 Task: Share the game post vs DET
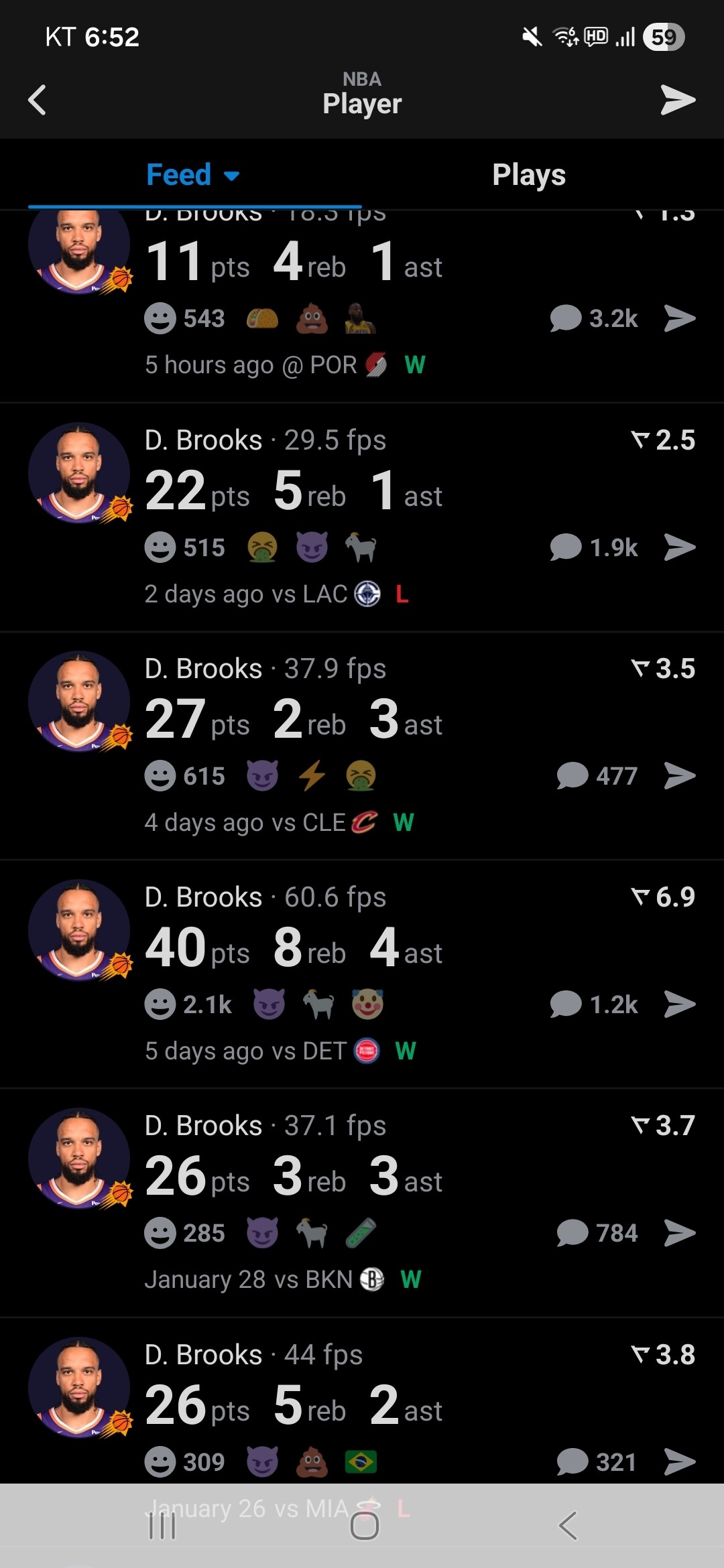[x=680, y=1004]
